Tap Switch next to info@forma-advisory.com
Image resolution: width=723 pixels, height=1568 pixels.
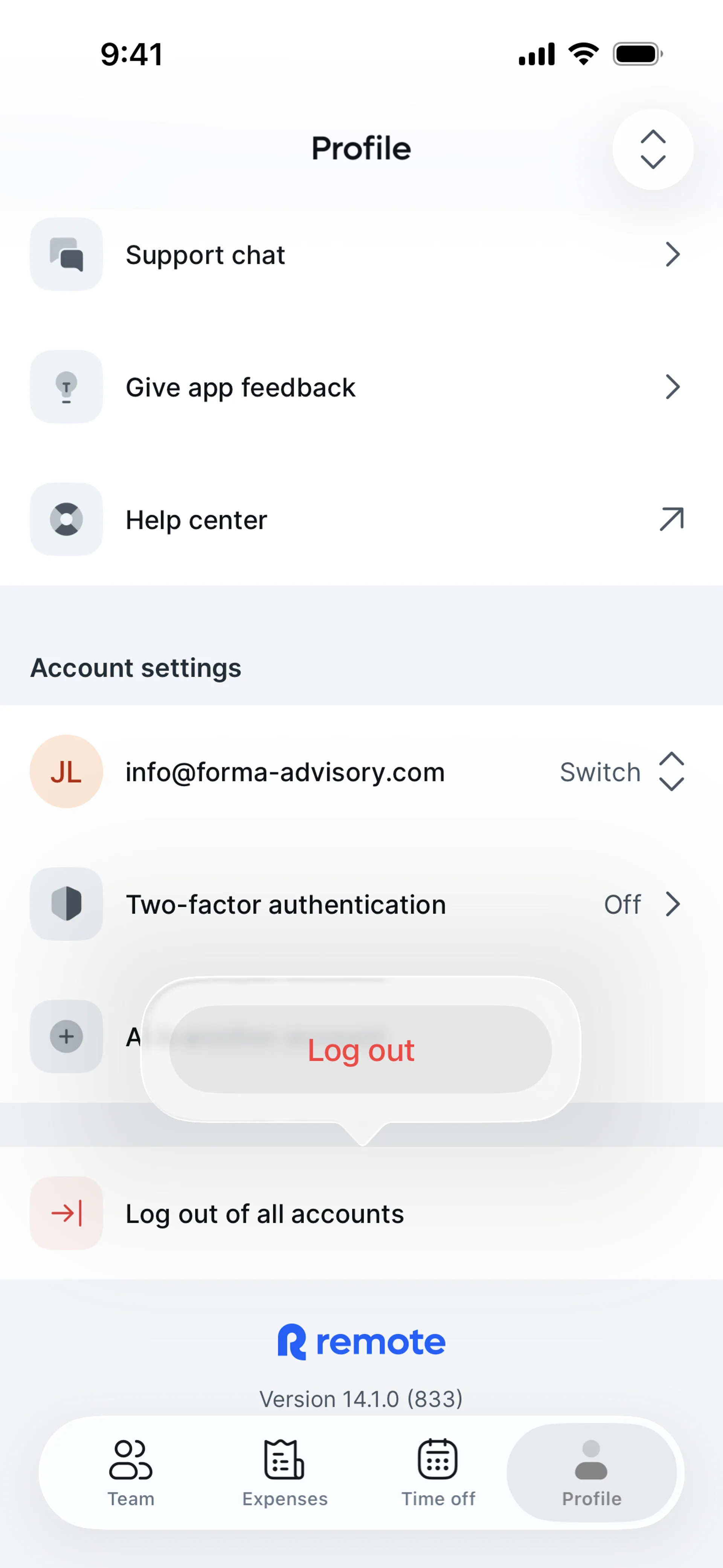tap(622, 772)
